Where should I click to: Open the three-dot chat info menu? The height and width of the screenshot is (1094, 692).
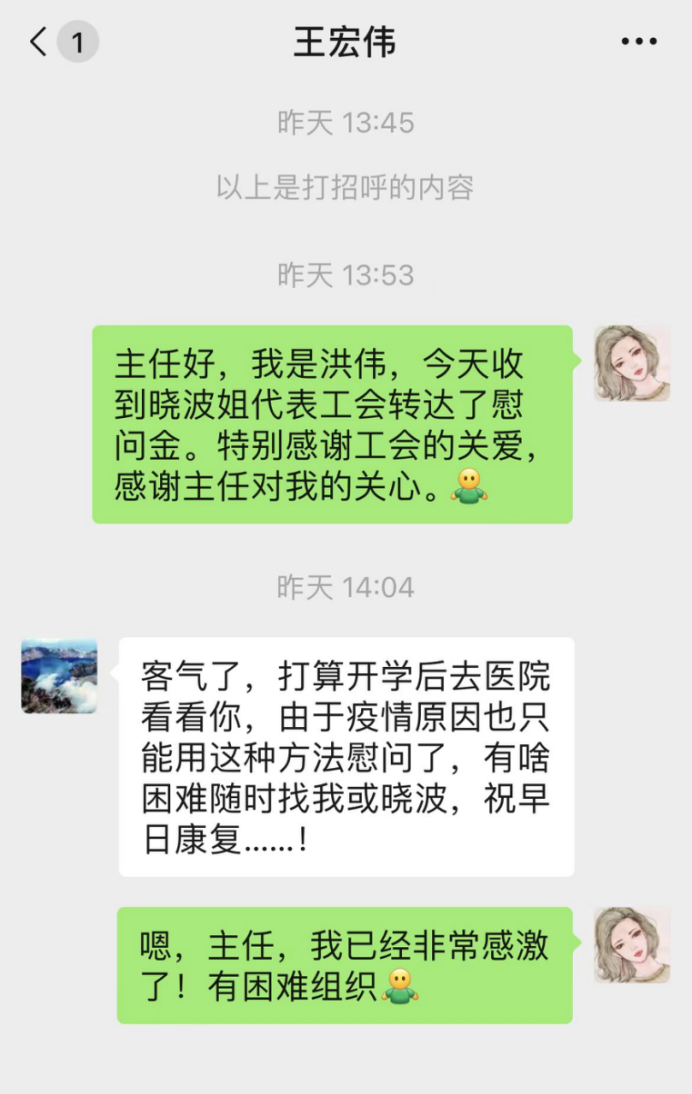(639, 42)
